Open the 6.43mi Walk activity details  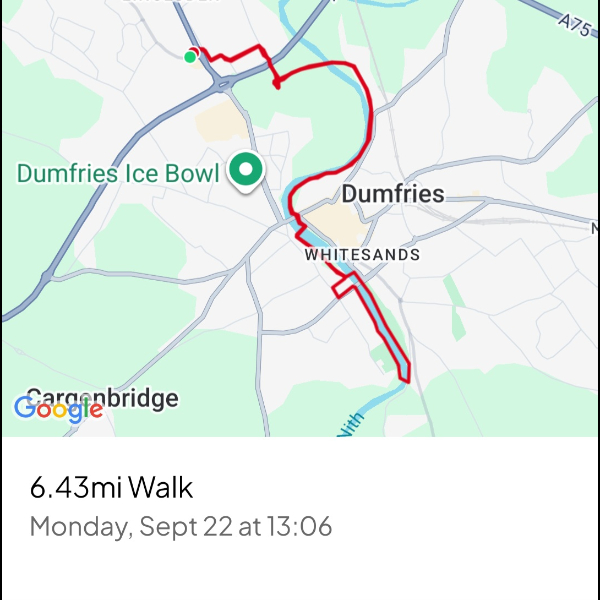coord(111,489)
